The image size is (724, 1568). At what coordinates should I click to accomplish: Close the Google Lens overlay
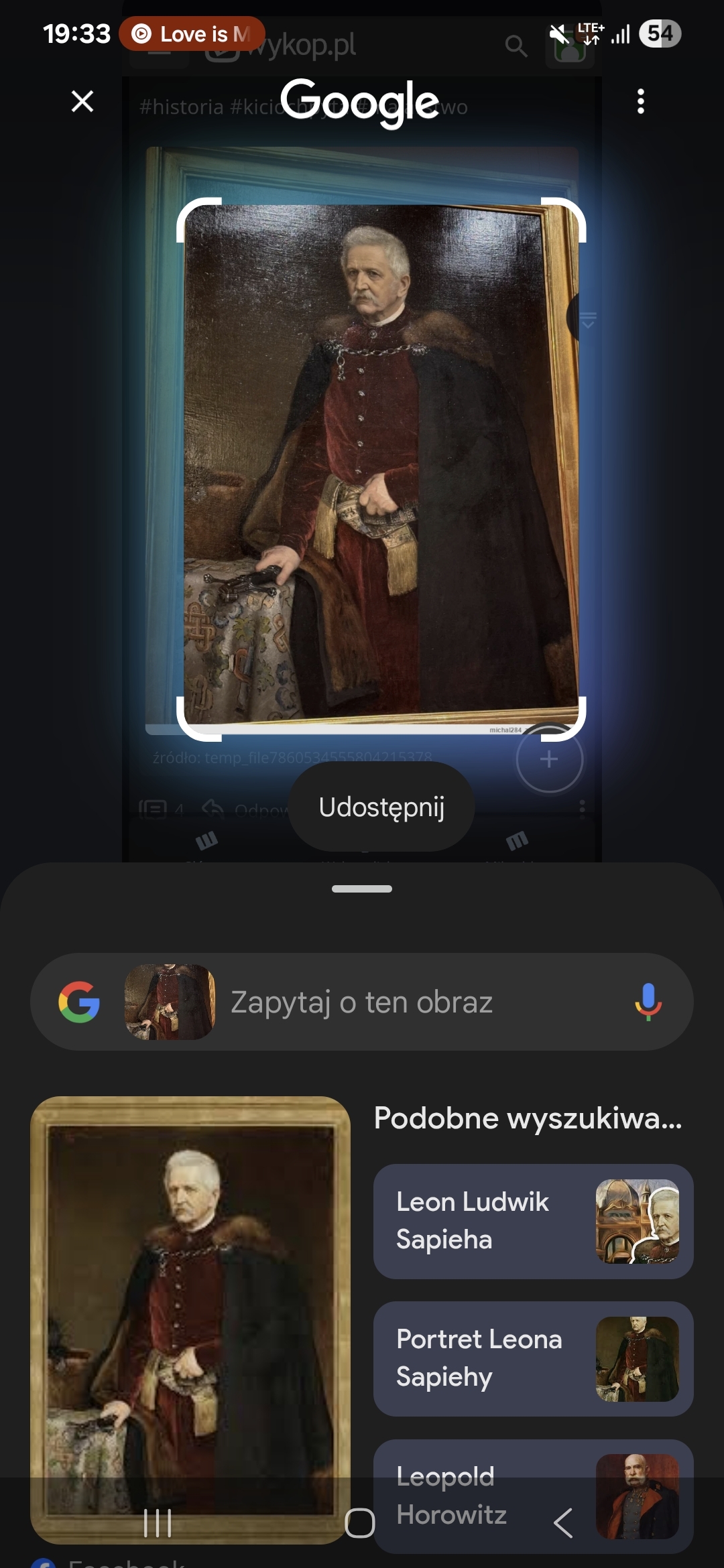(82, 101)
